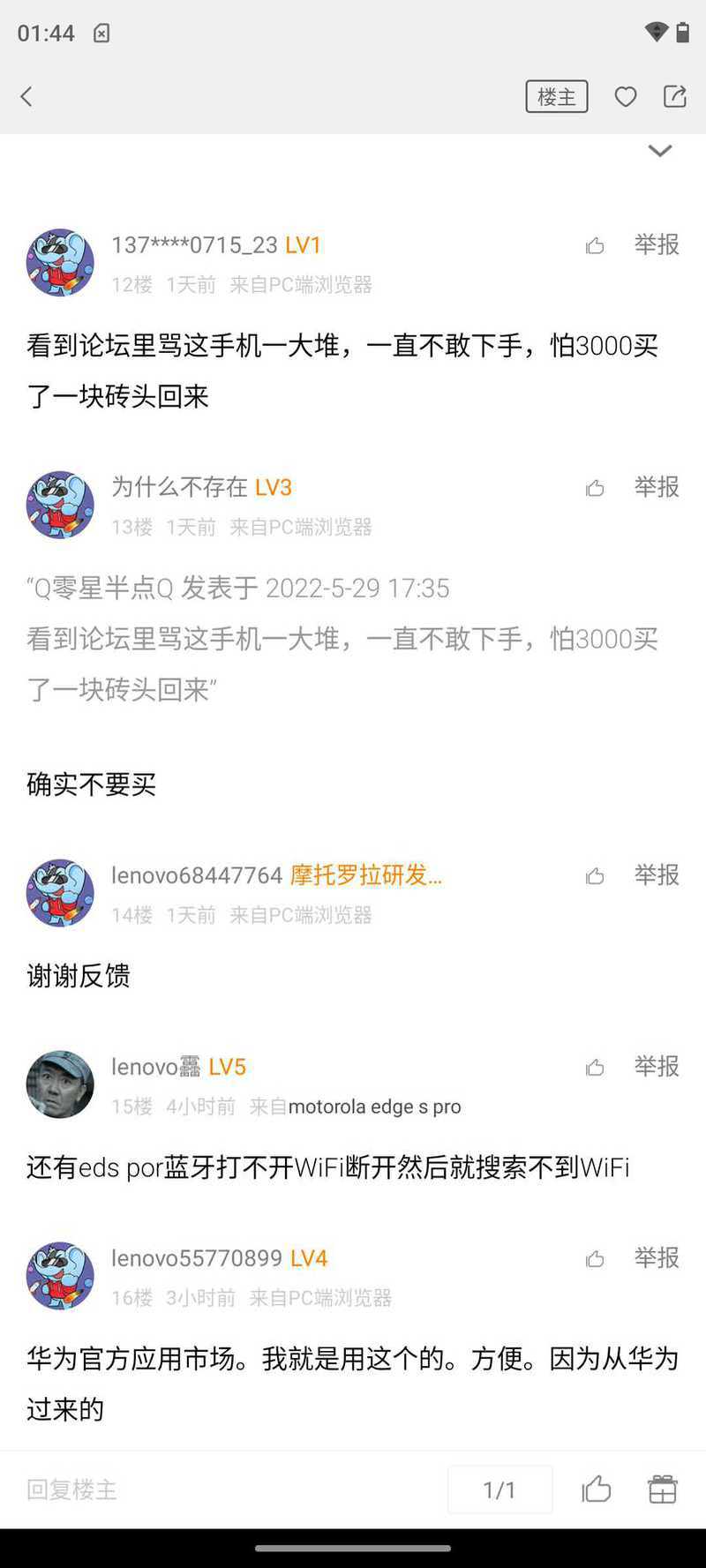Report the comment by 137****0715_23
This screenshot has height=1568, width=706.
[657, 244]
